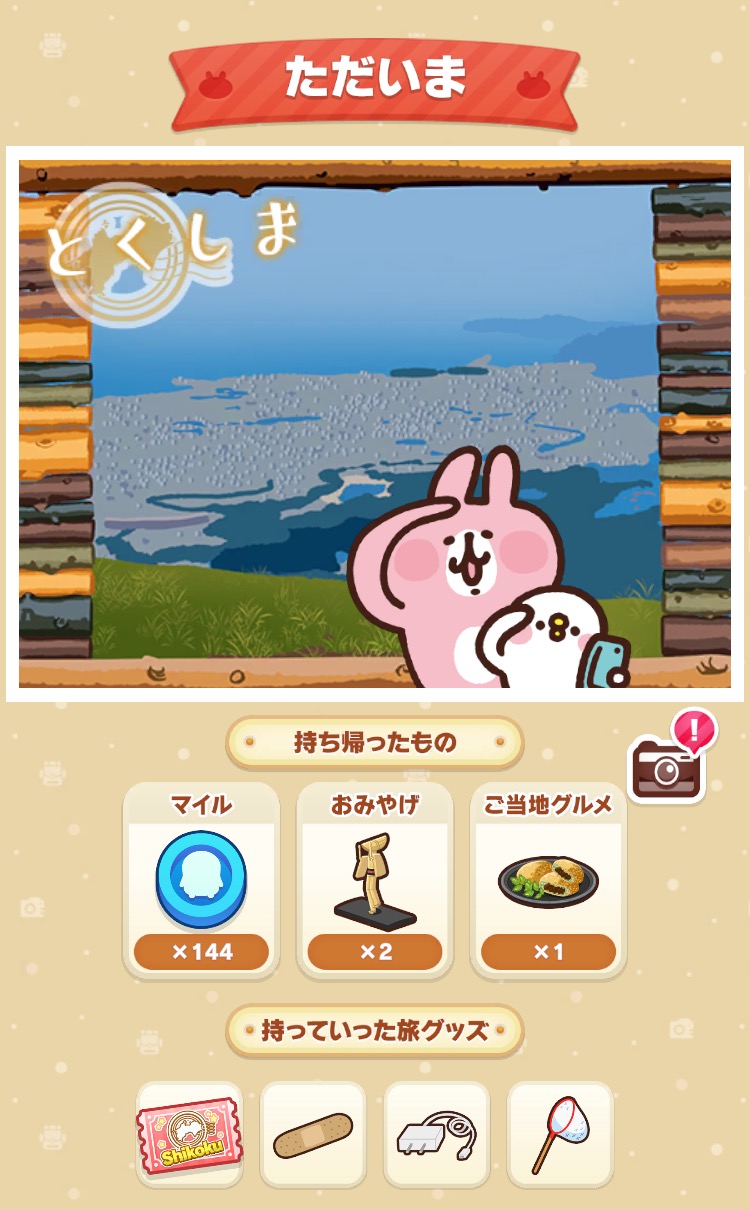
Task: Open the ご当地グルメ food card
Action: [x=548, y=881]
